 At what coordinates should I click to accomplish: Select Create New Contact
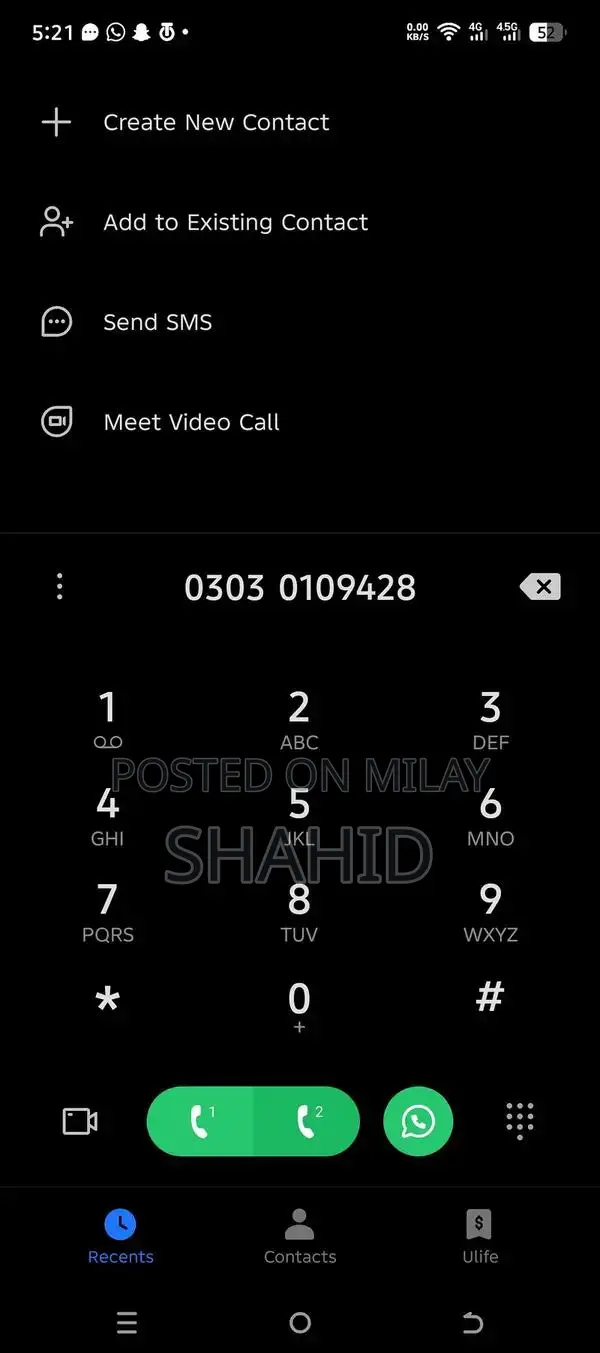[x=215, y=123]
